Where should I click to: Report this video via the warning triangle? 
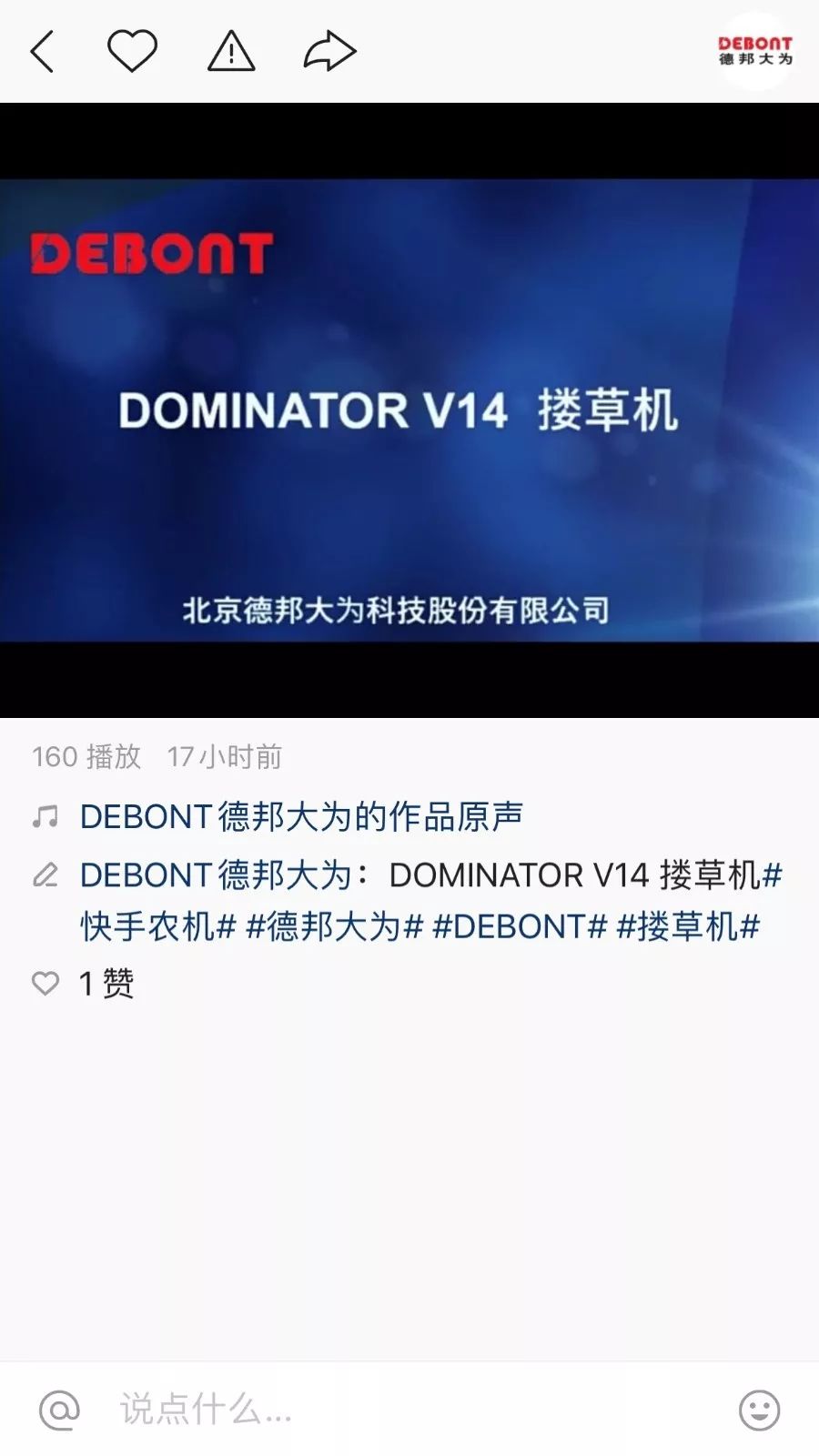(231, 51)
